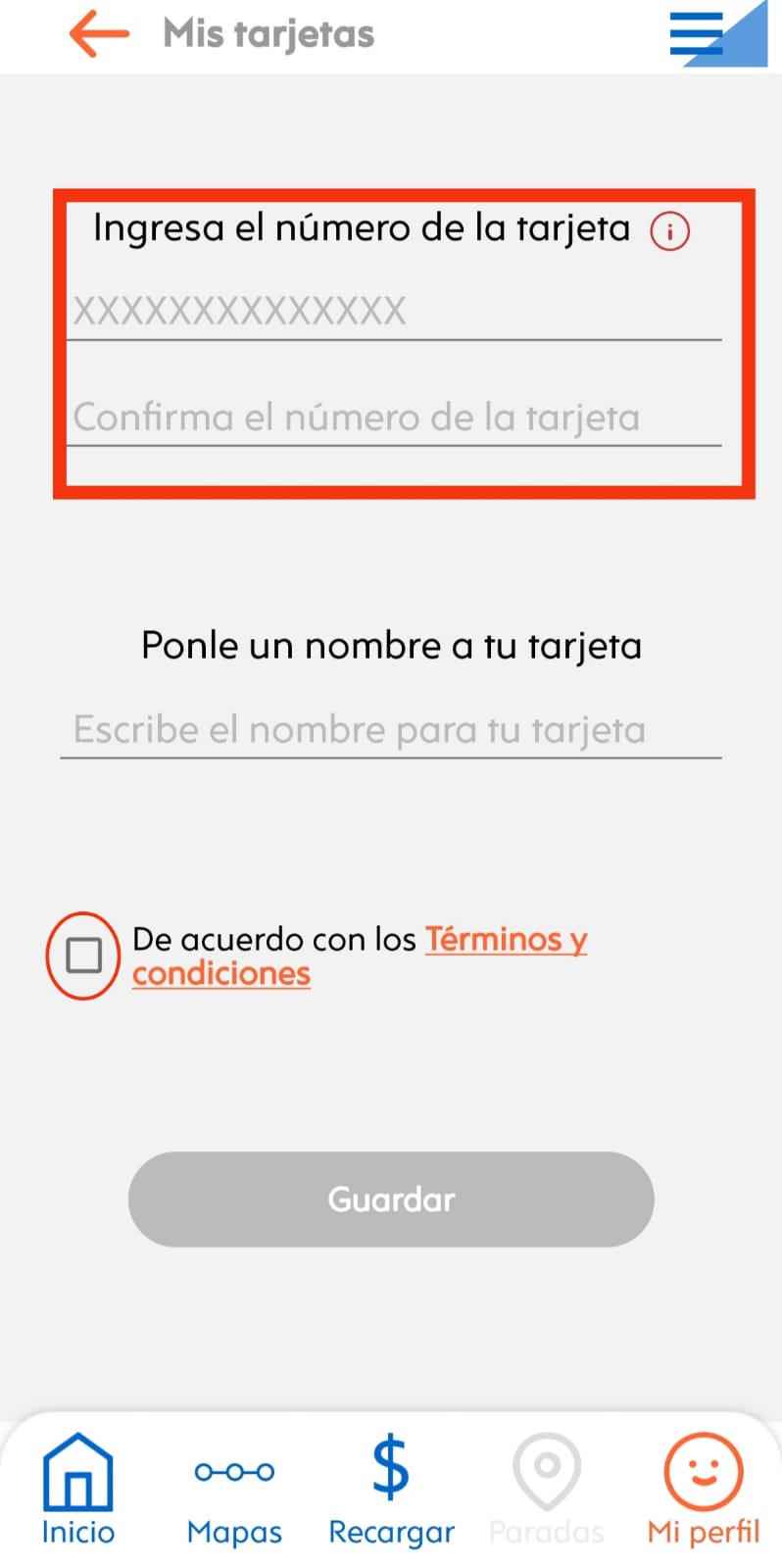Image resolution: width=782 pixels, height=1568 pixels.
Task: Tap the info icon beside the card title
Action: click(x=668, y=231)
